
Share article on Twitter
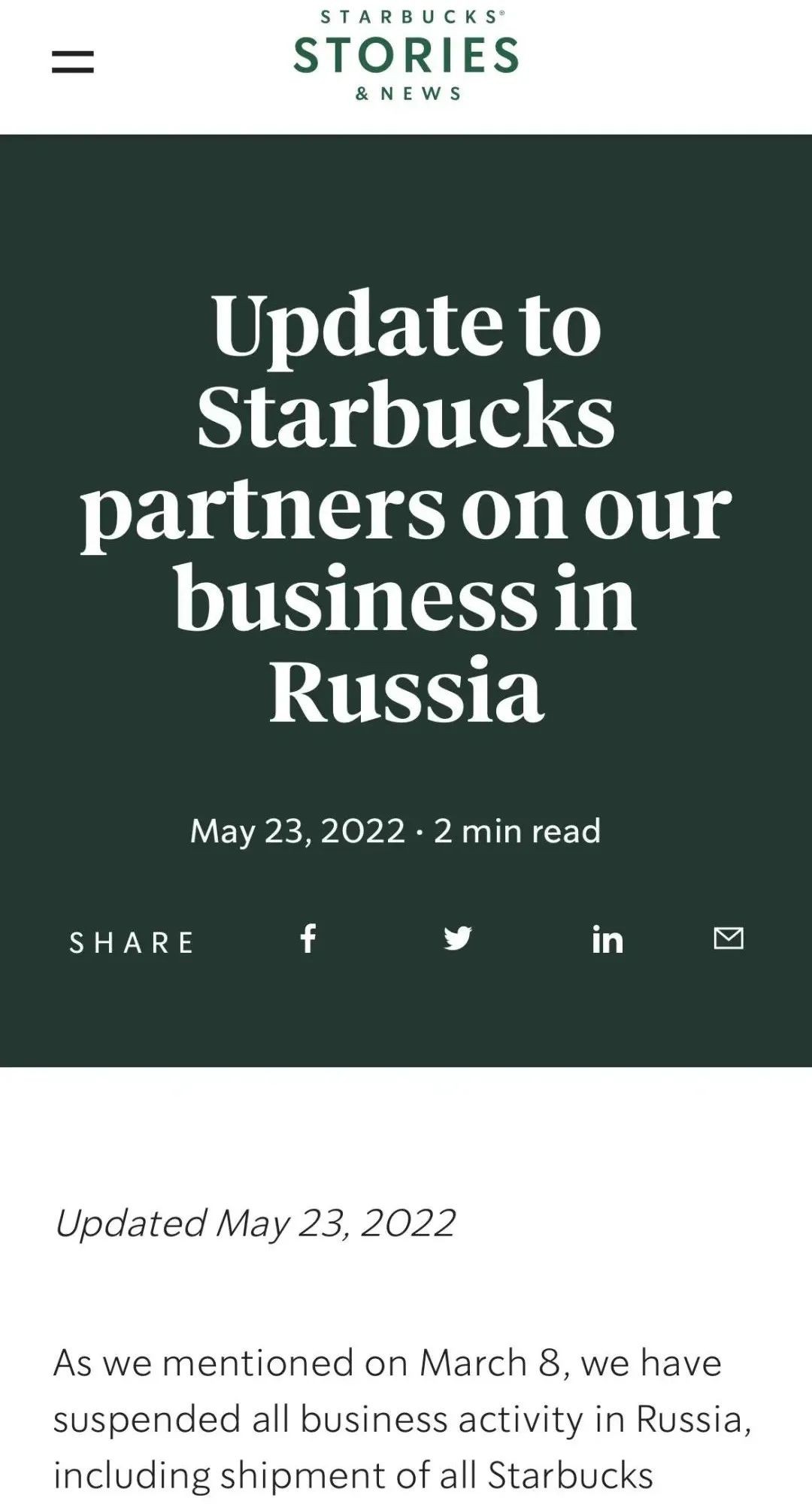[457, 938]
